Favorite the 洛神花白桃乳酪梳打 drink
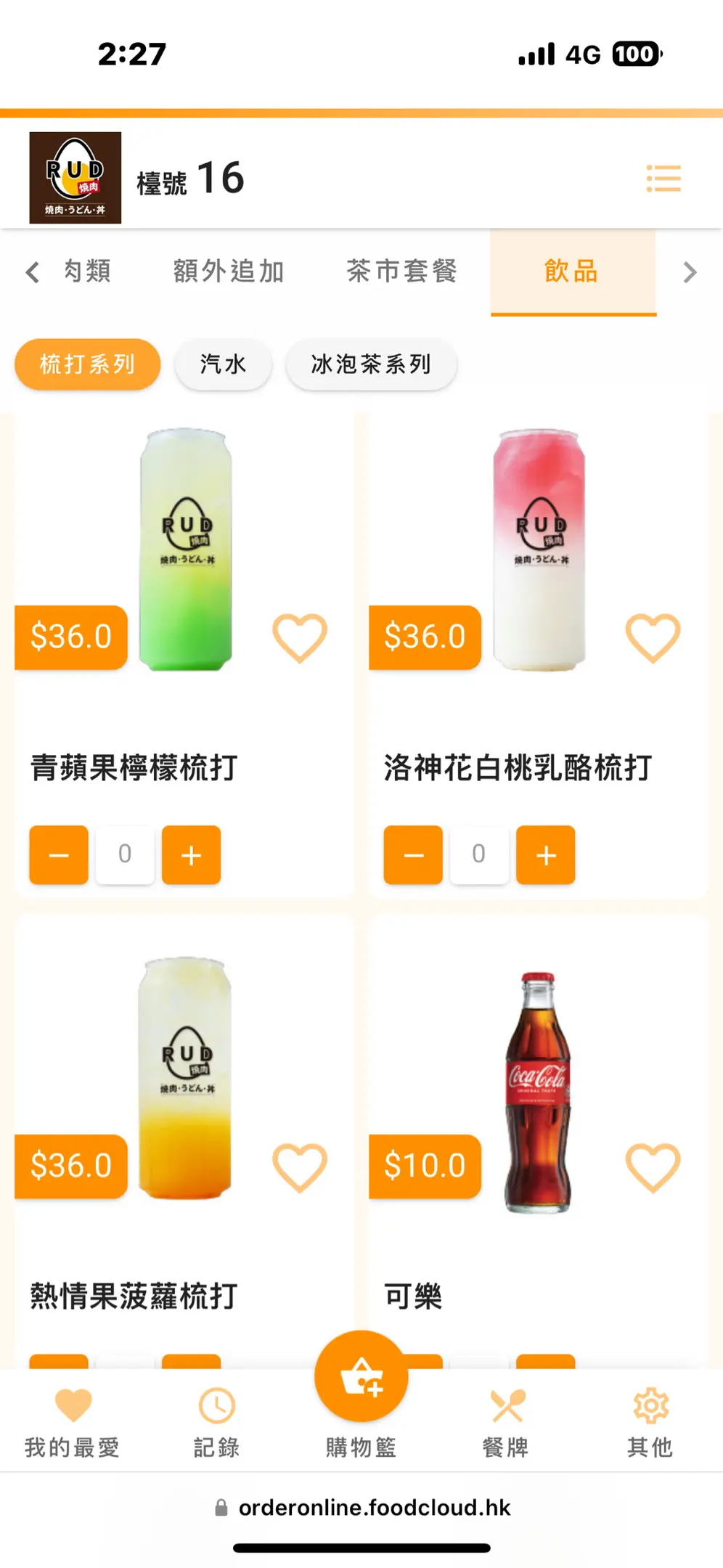This screenshot has width=723, height=1568. [x=653, y=638]
